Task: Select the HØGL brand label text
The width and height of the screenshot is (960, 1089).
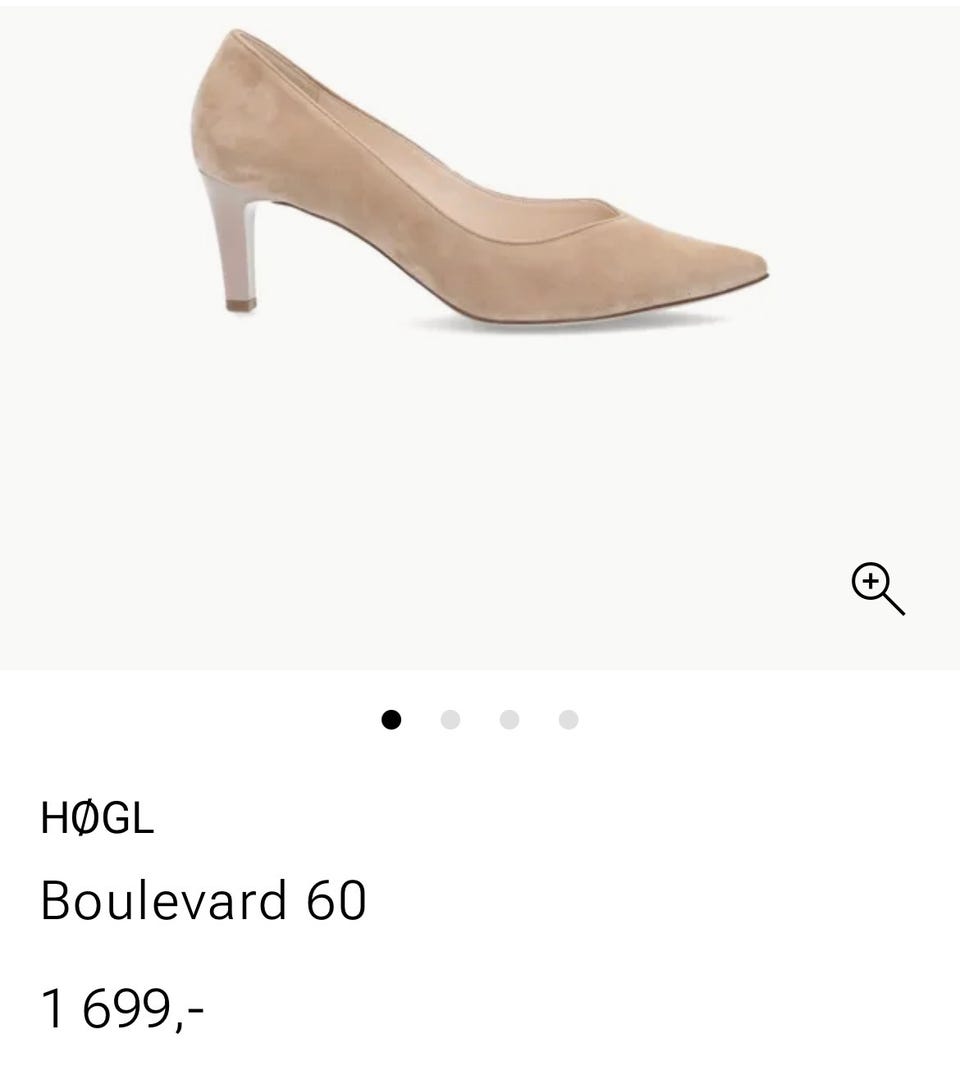Action: tap(95, 816)
